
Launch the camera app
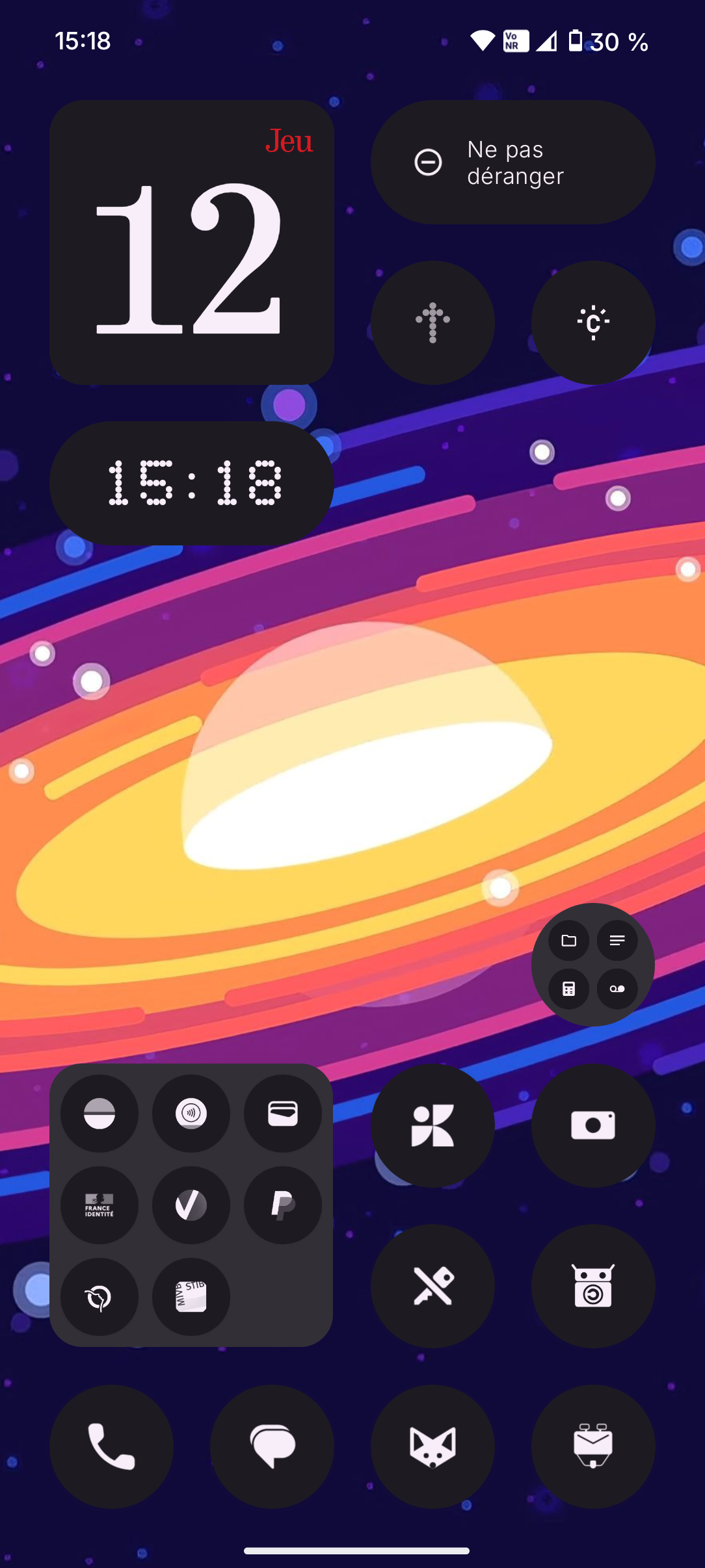point(592,1125)
